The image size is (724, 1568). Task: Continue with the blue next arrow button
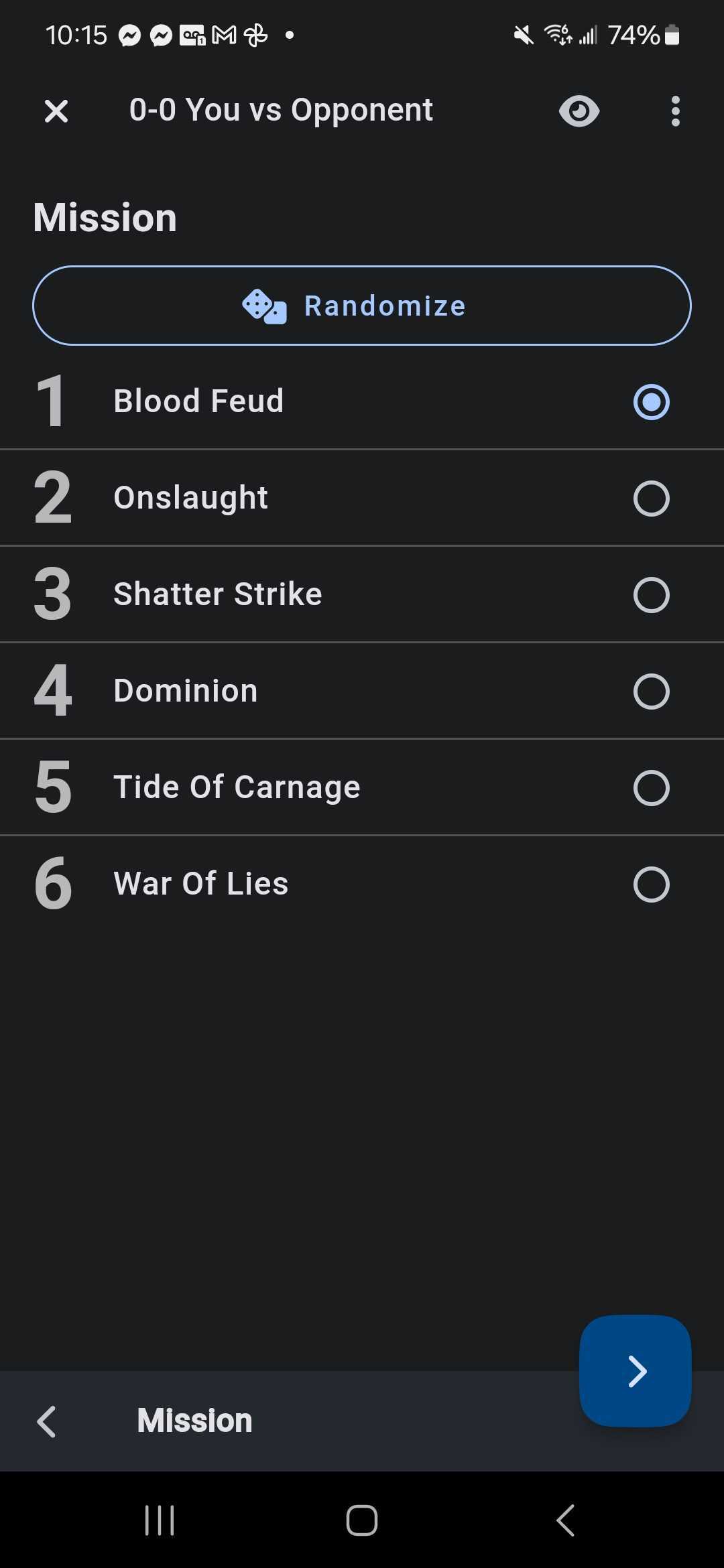[635, 1371]
